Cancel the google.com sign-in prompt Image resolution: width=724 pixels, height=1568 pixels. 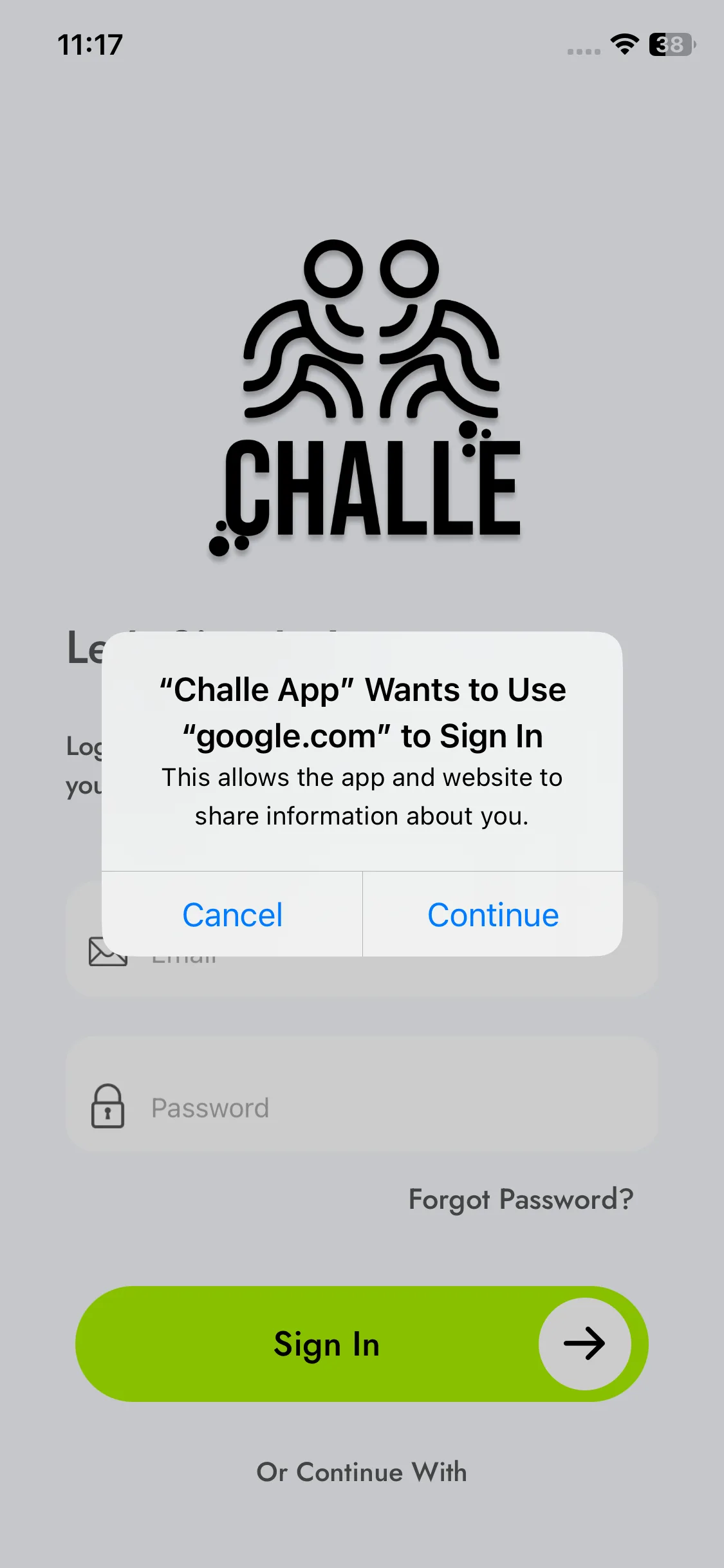232,914
